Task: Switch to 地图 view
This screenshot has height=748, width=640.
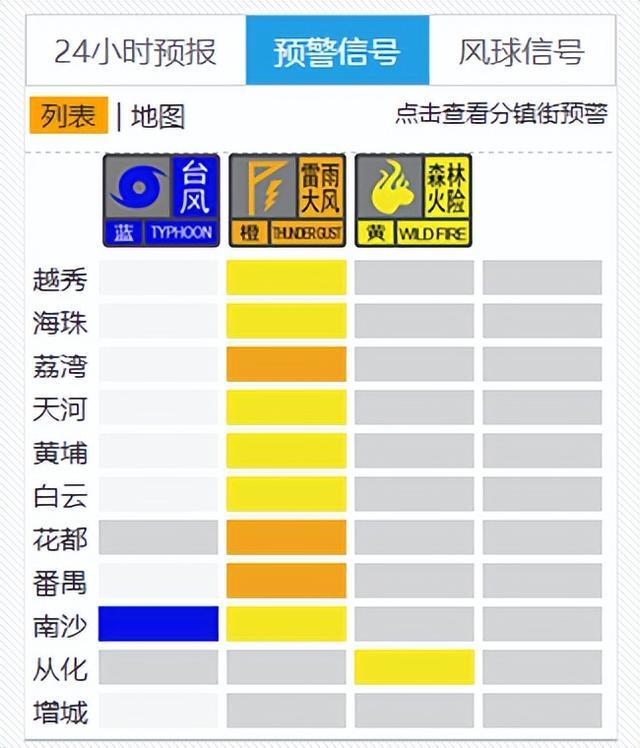Action: click(x=158, y=116)
